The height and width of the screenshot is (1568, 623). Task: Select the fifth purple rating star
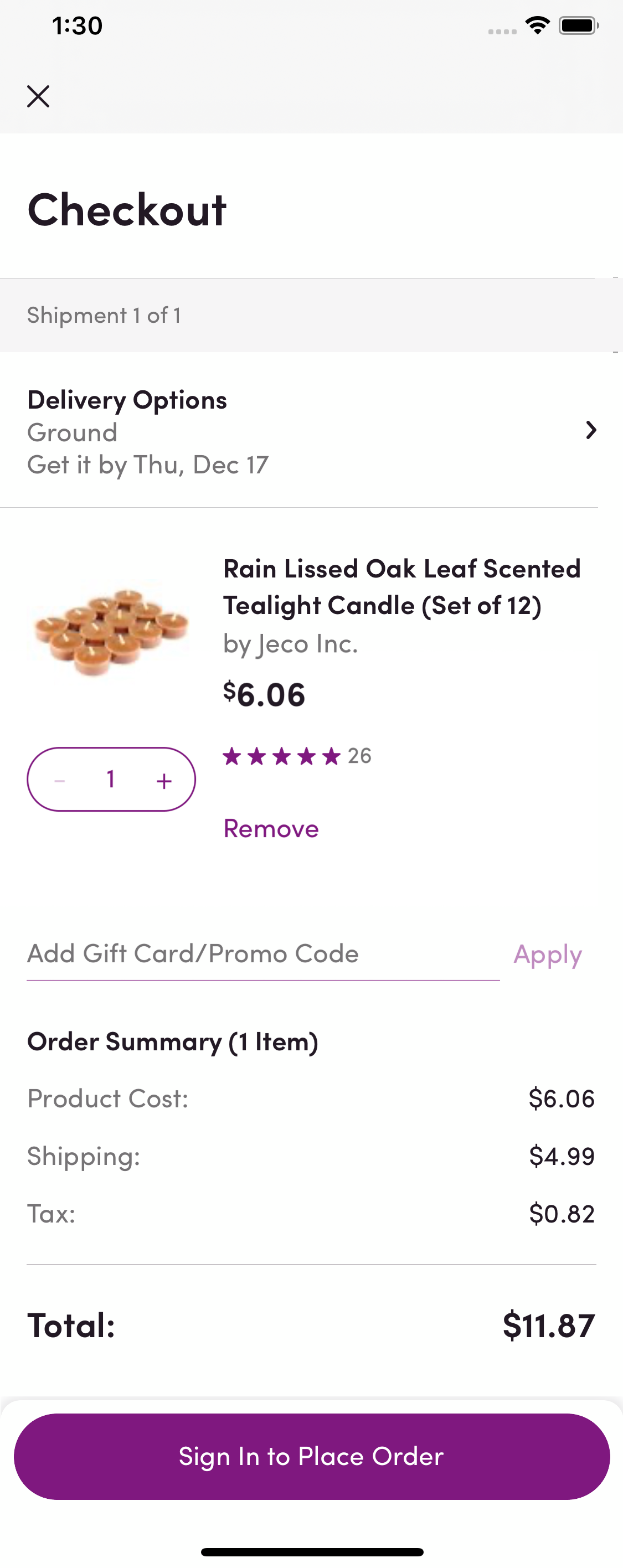332,756
